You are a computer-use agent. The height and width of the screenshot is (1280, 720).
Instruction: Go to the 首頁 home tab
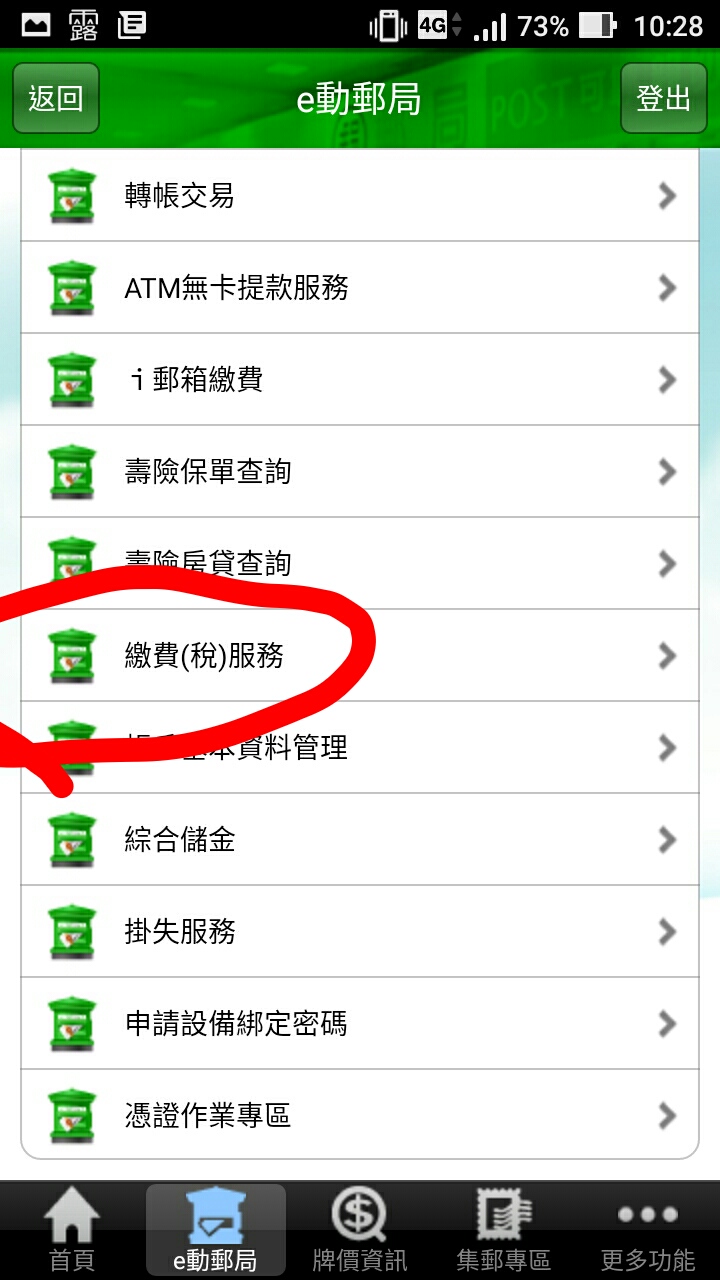tap(72, 1231)
